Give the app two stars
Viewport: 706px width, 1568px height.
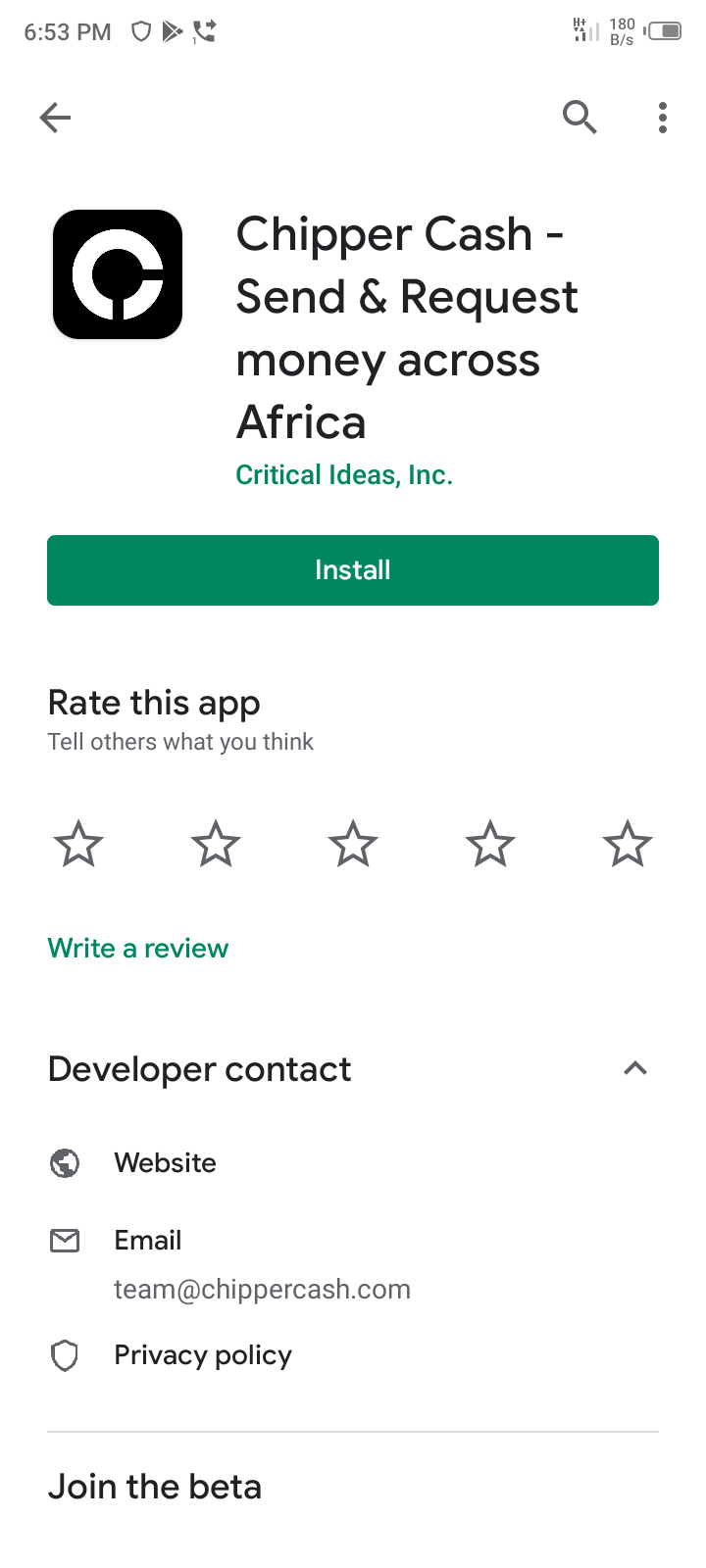[216, 844]
